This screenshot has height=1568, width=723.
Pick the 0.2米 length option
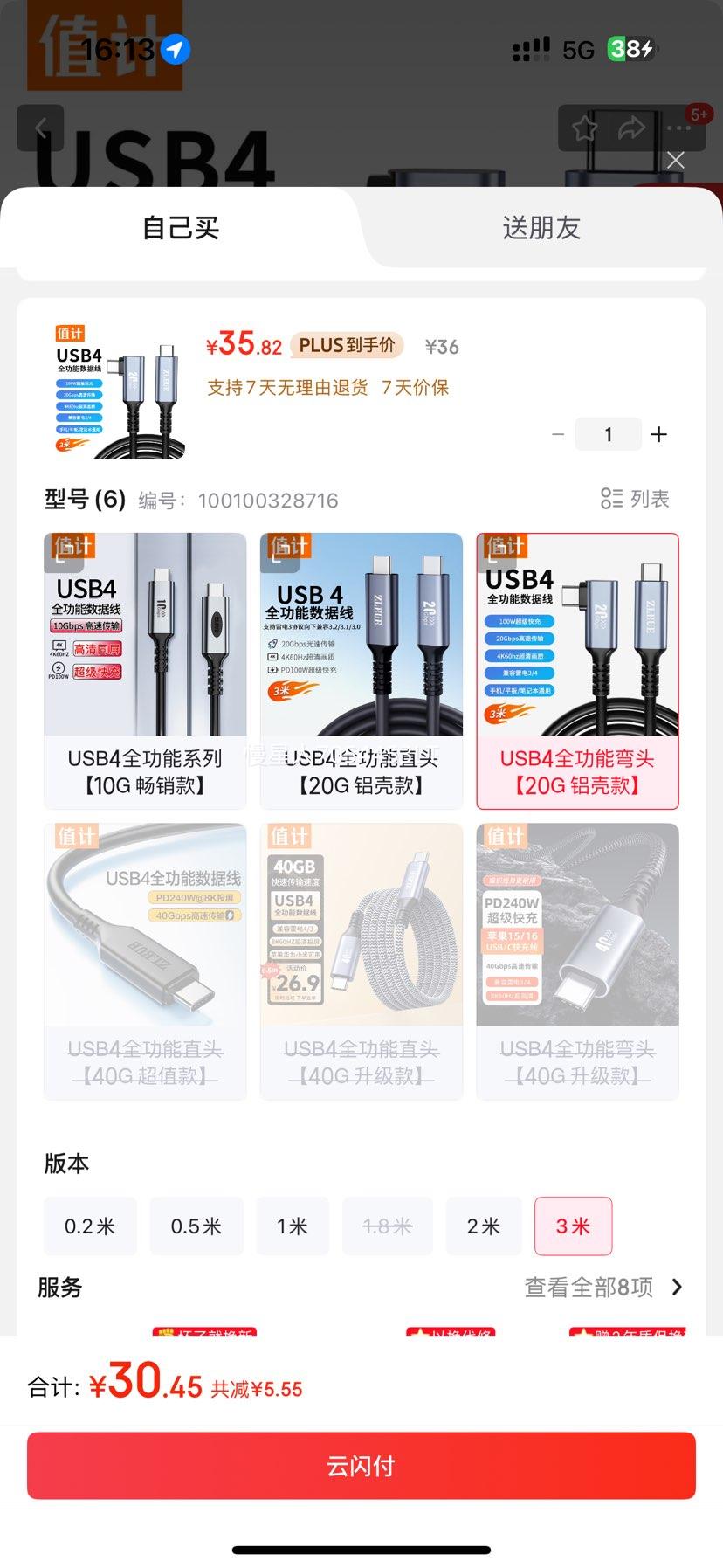(90, 1226)
